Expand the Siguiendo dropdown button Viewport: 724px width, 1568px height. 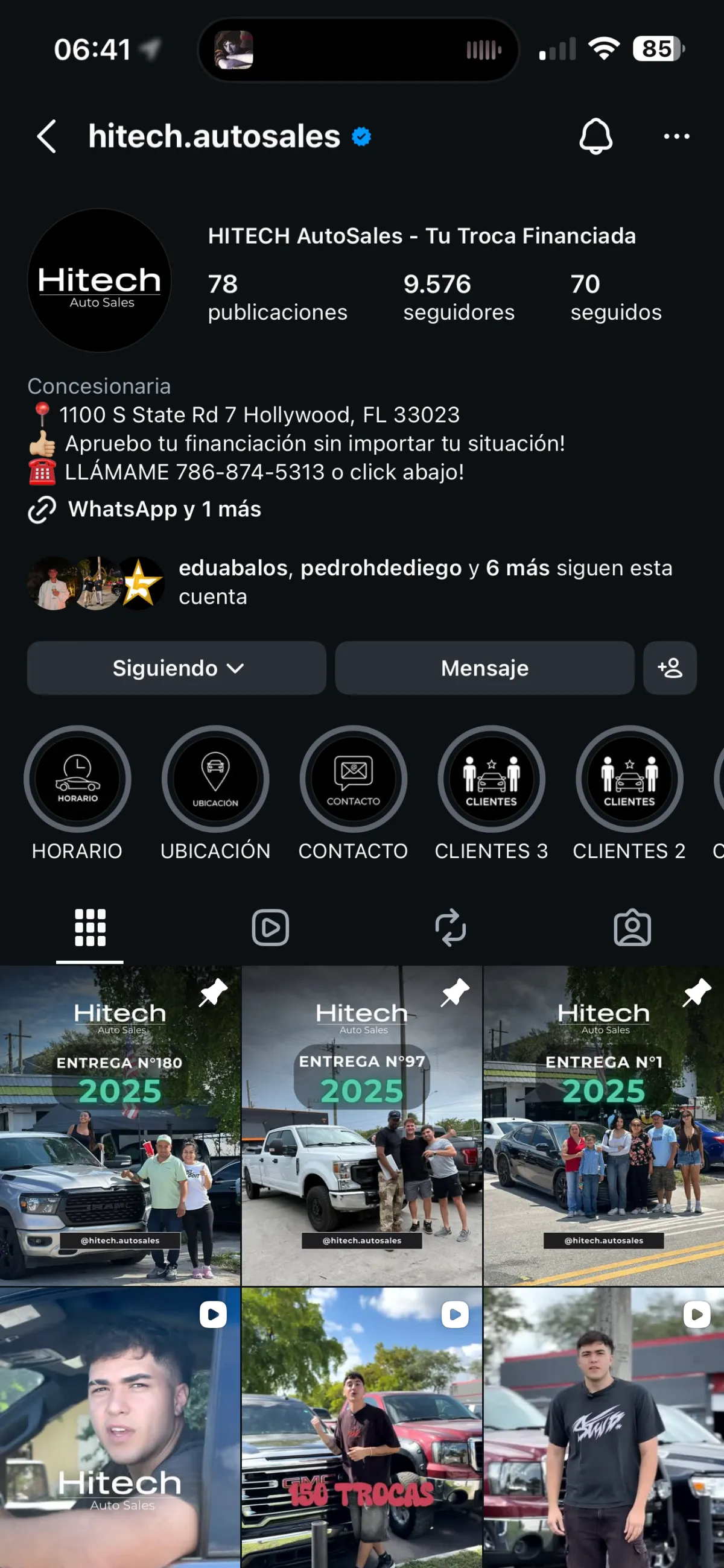click(x=177, y=668)
